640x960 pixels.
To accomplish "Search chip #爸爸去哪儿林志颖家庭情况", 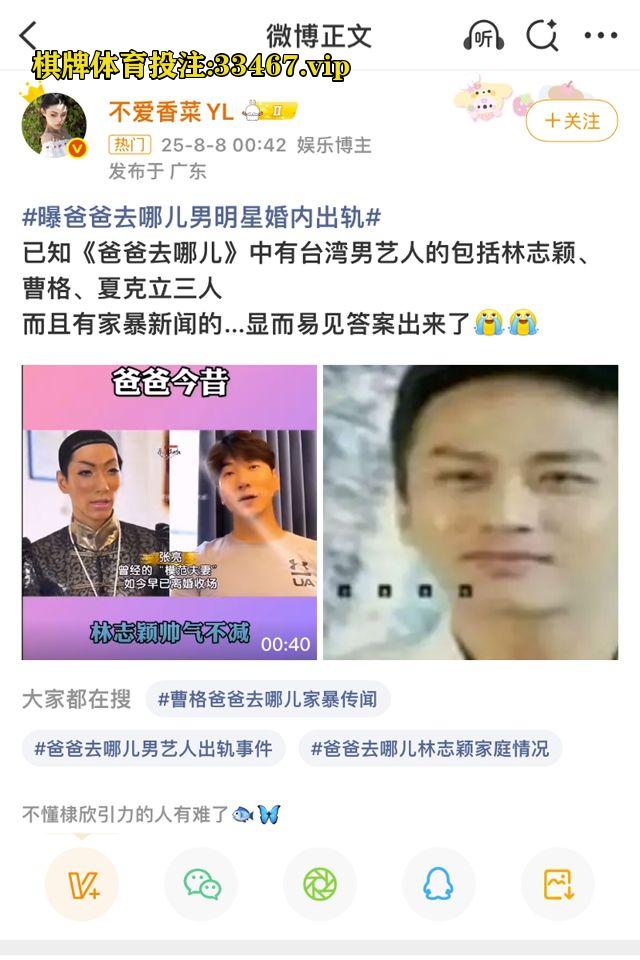I will 429,748.
